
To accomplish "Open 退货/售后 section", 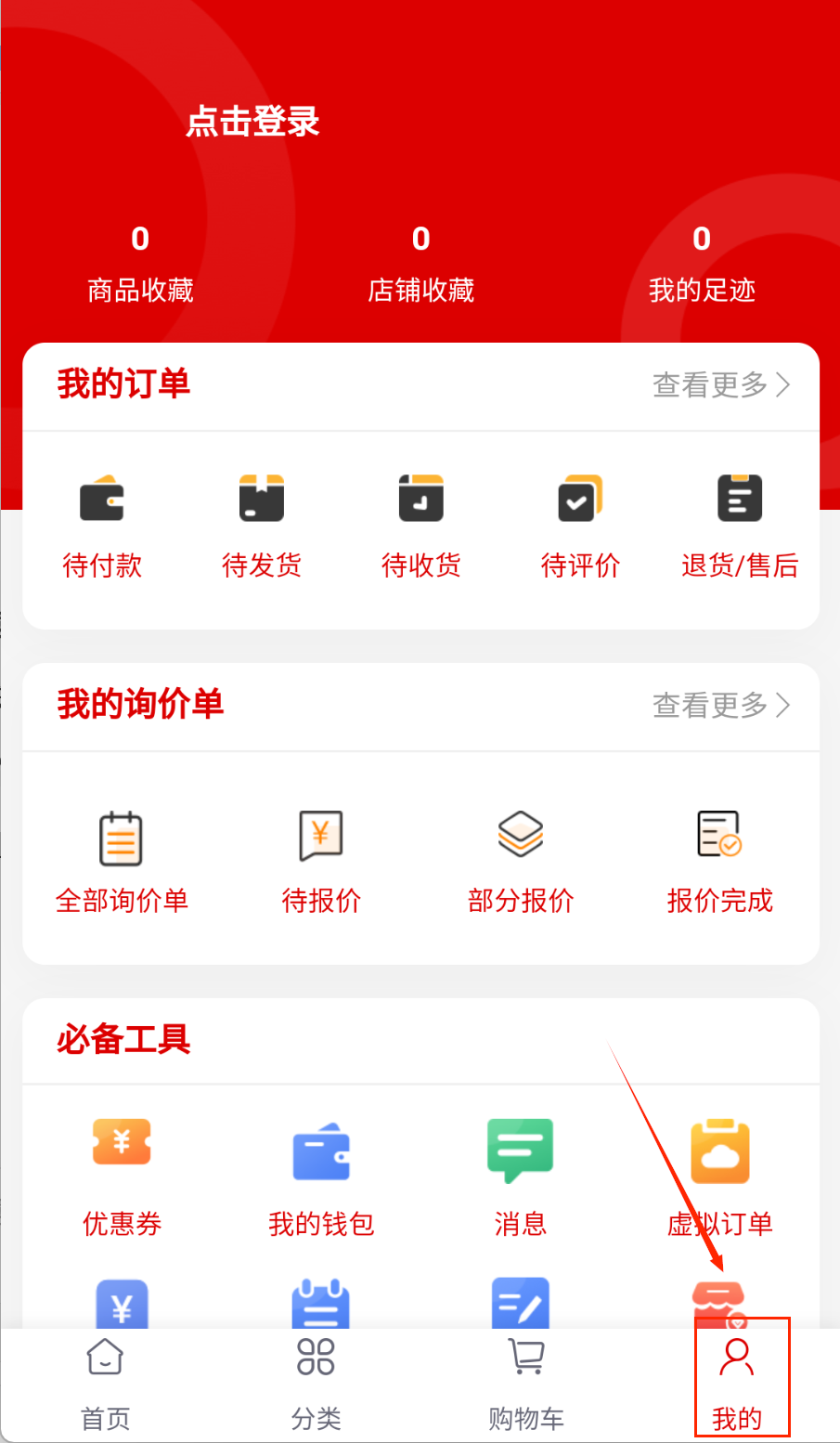I will tap(740, 525).
